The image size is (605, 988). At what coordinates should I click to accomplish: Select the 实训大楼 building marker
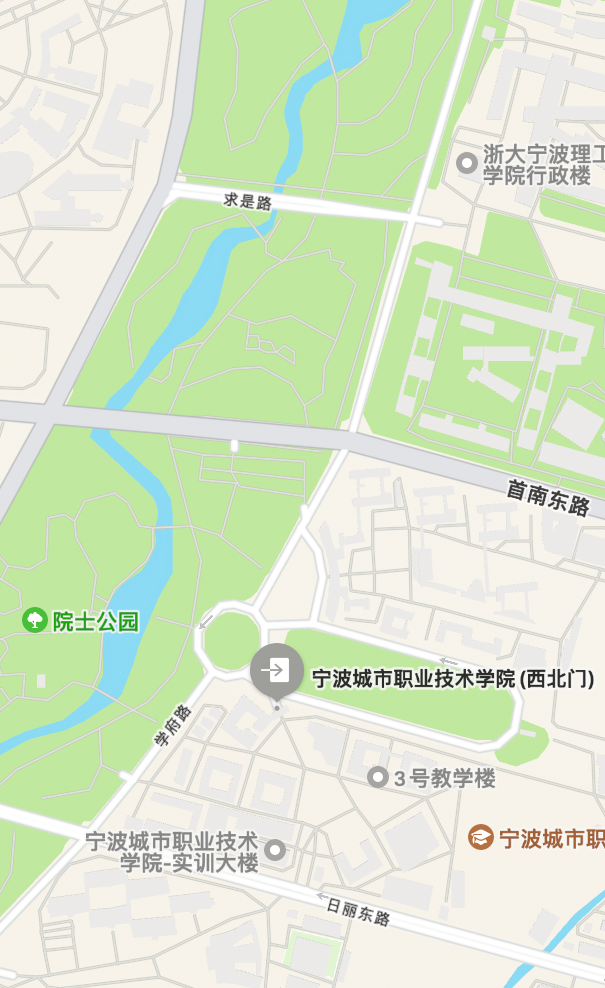(275, 851)
